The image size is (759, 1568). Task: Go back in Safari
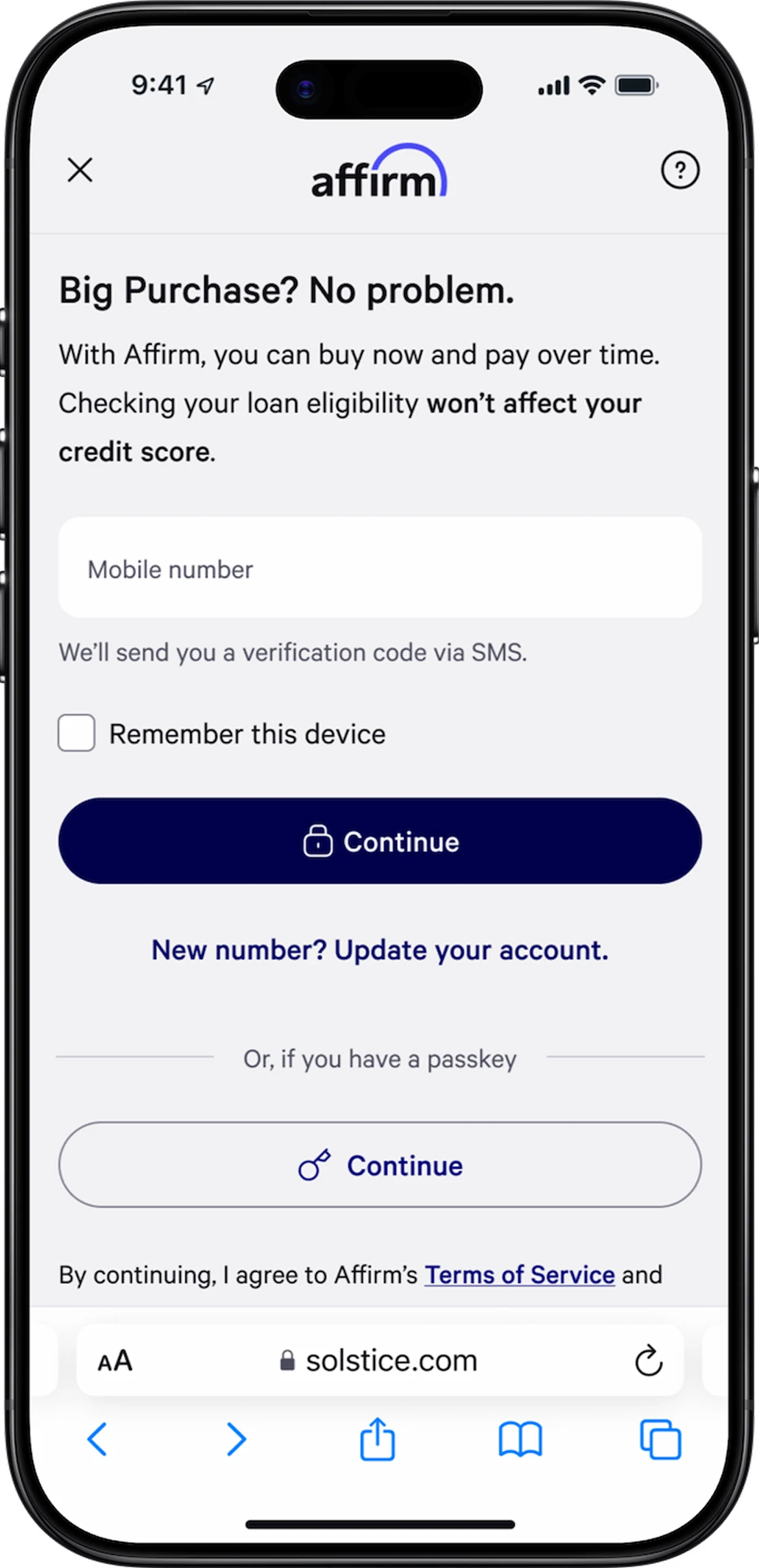click(97, 1440)
